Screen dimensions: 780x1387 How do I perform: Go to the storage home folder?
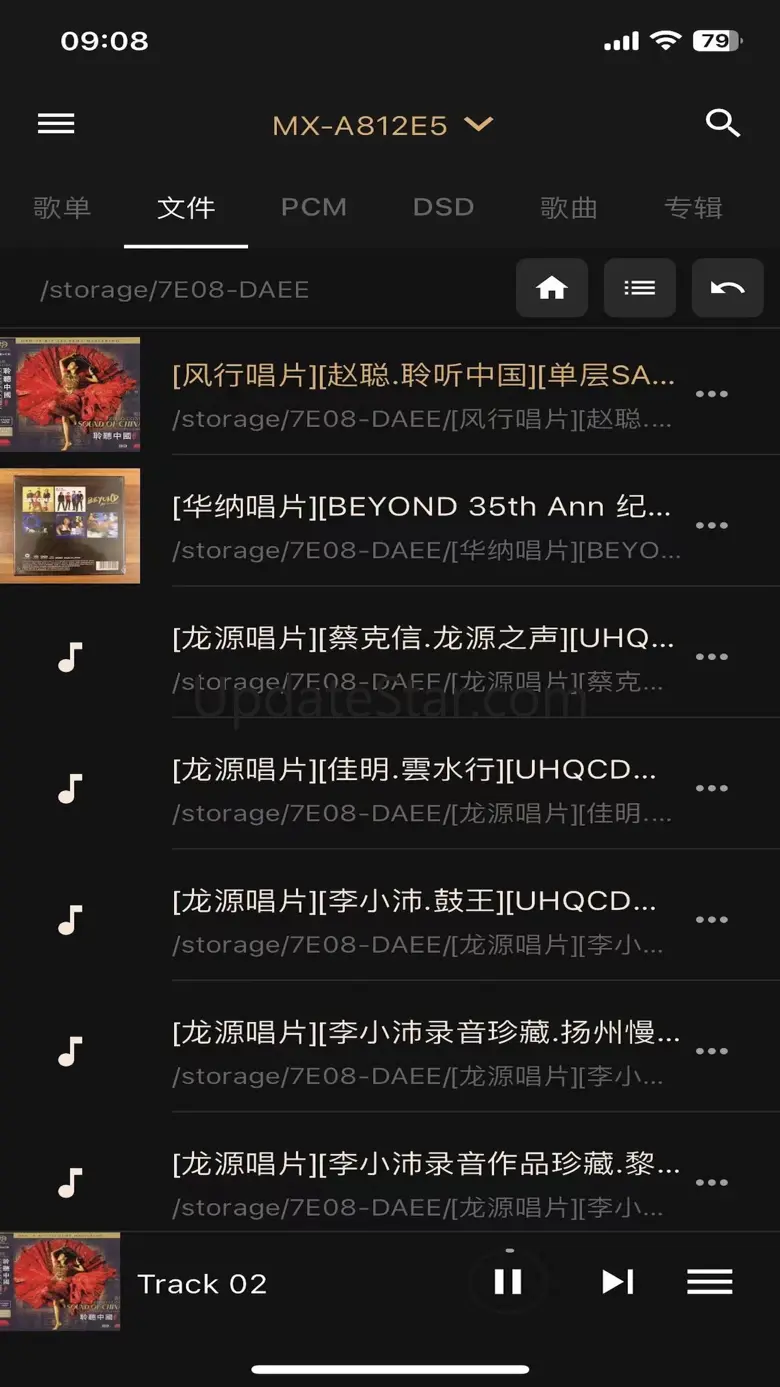[551, 289]
